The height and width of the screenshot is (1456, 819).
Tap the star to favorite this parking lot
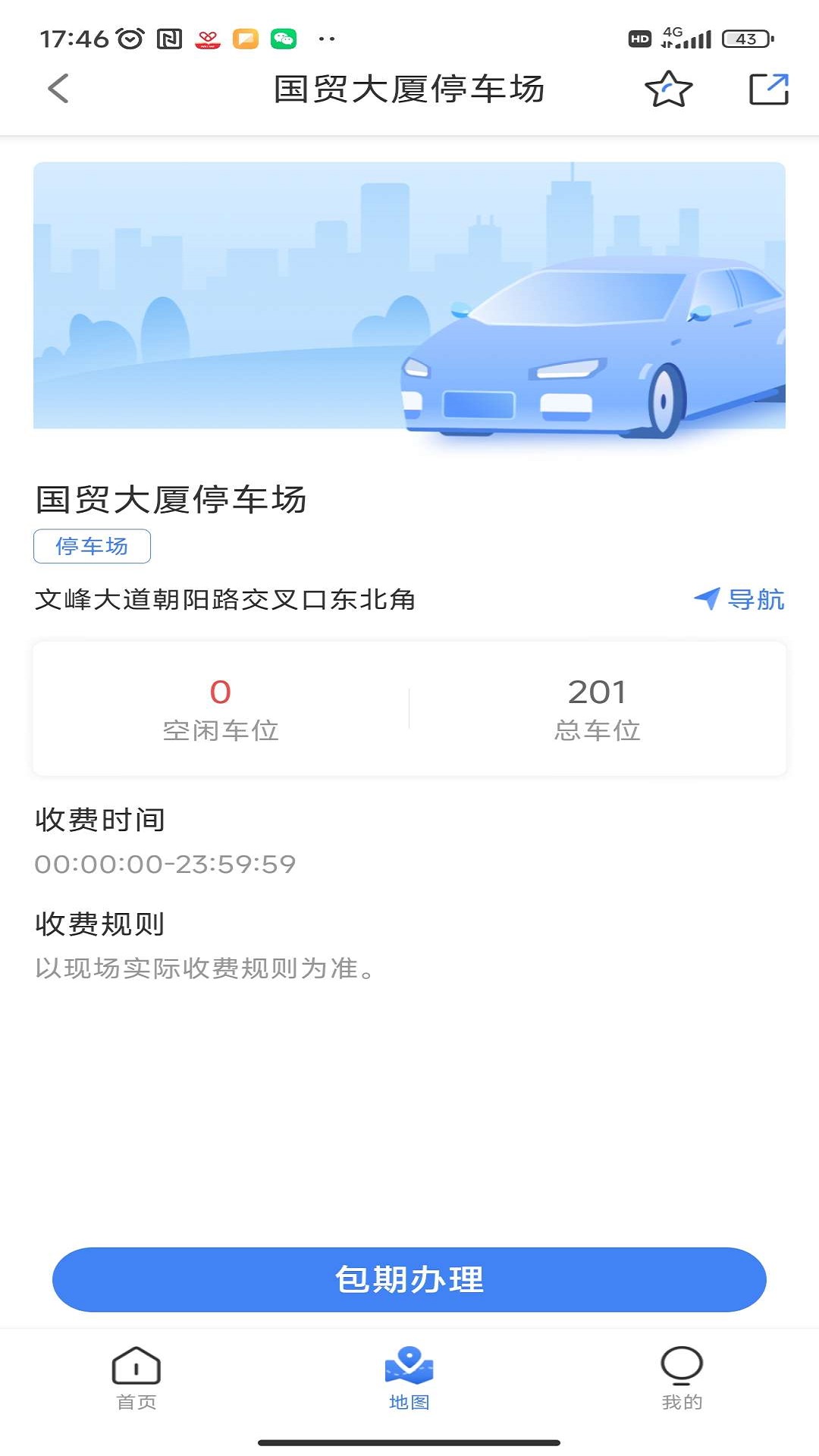pyautogui.click(x=667, y=88)
